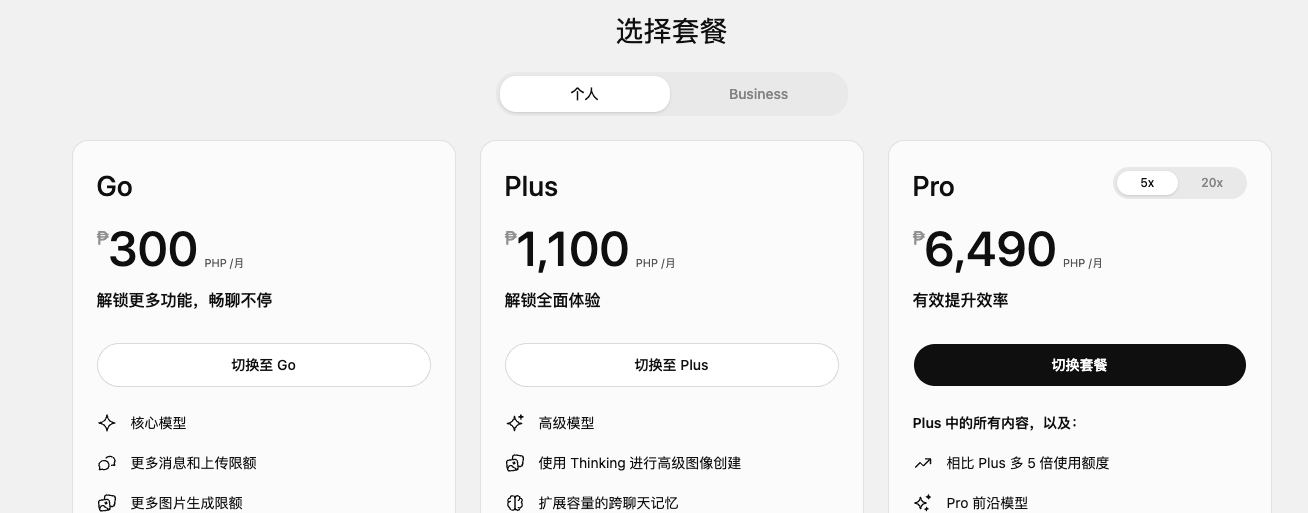Tap the 切换至 Go button
This screenshot has height=513, width=1308.
point(264,365)
